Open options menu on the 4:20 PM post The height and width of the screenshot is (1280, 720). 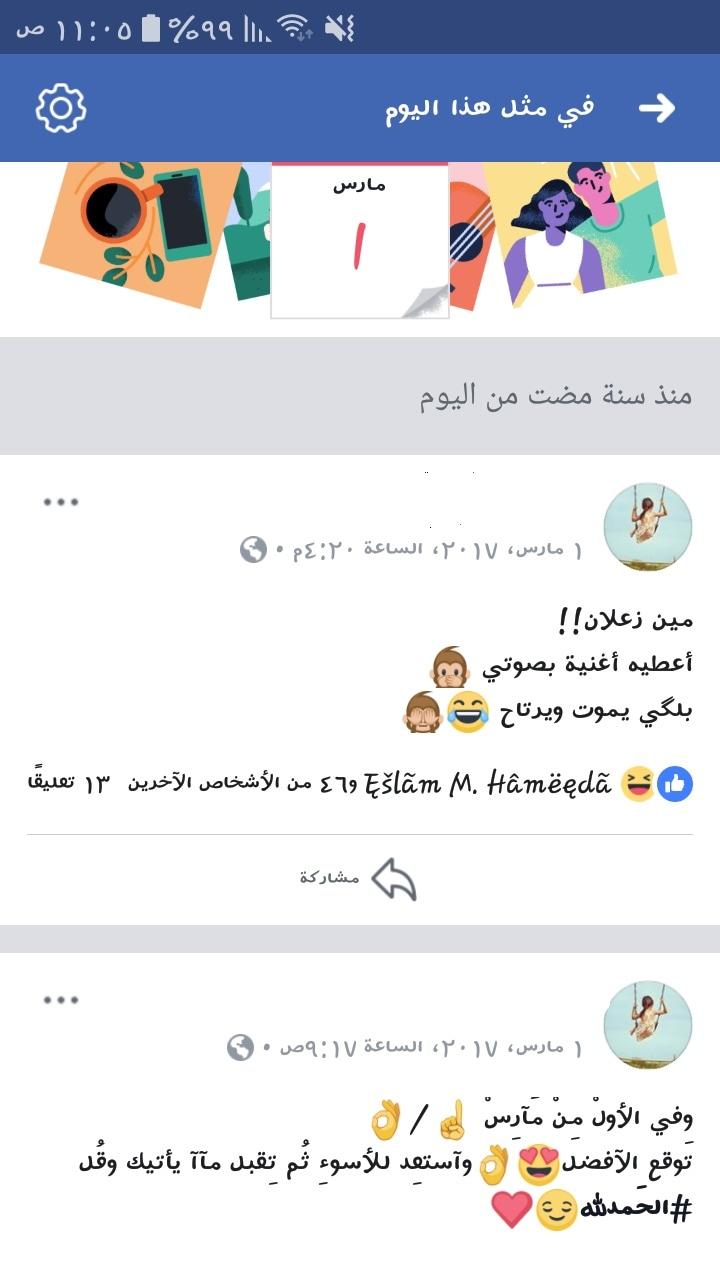coord(61,502)
